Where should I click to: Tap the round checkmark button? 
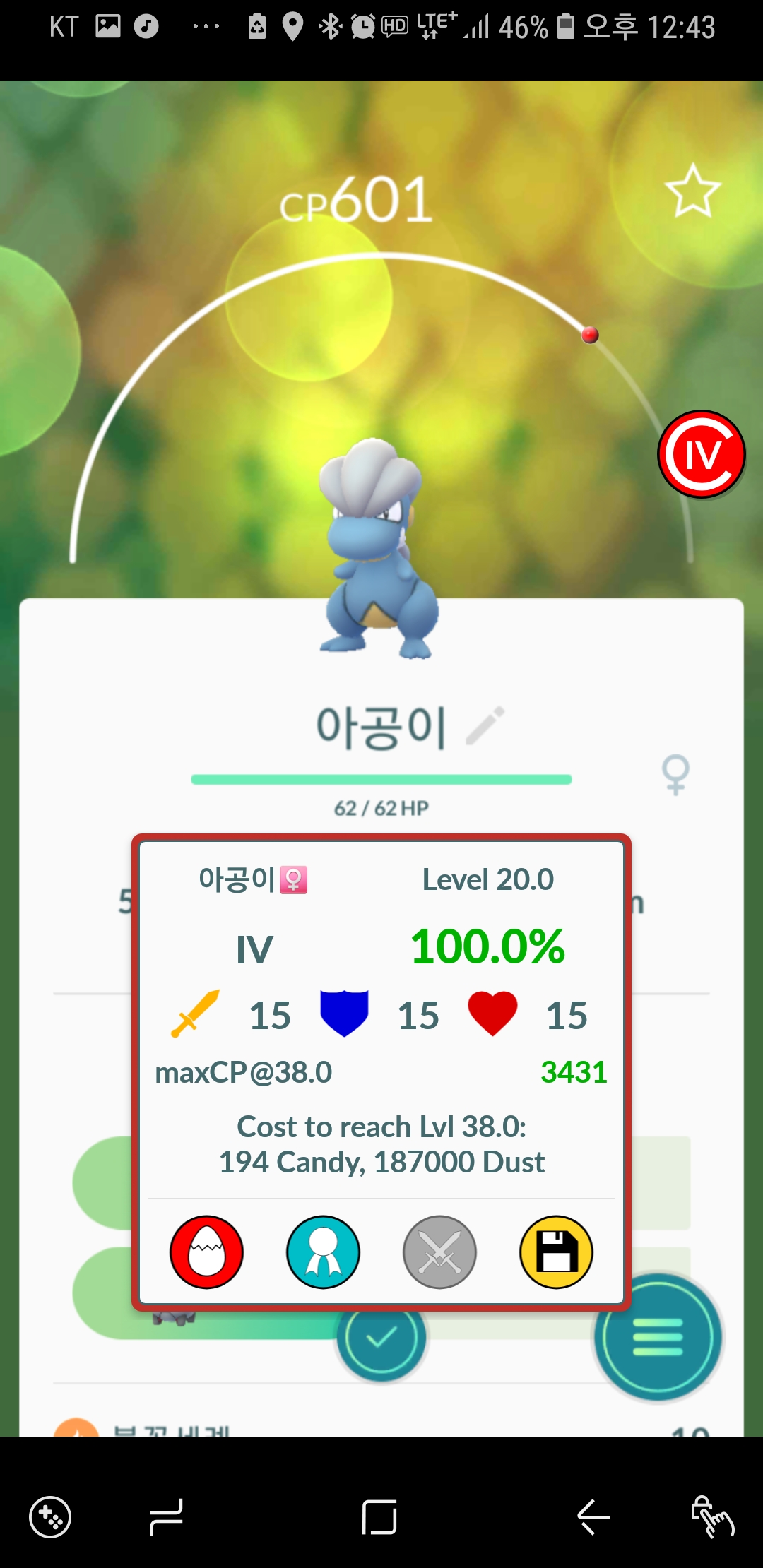[381, 1337]
